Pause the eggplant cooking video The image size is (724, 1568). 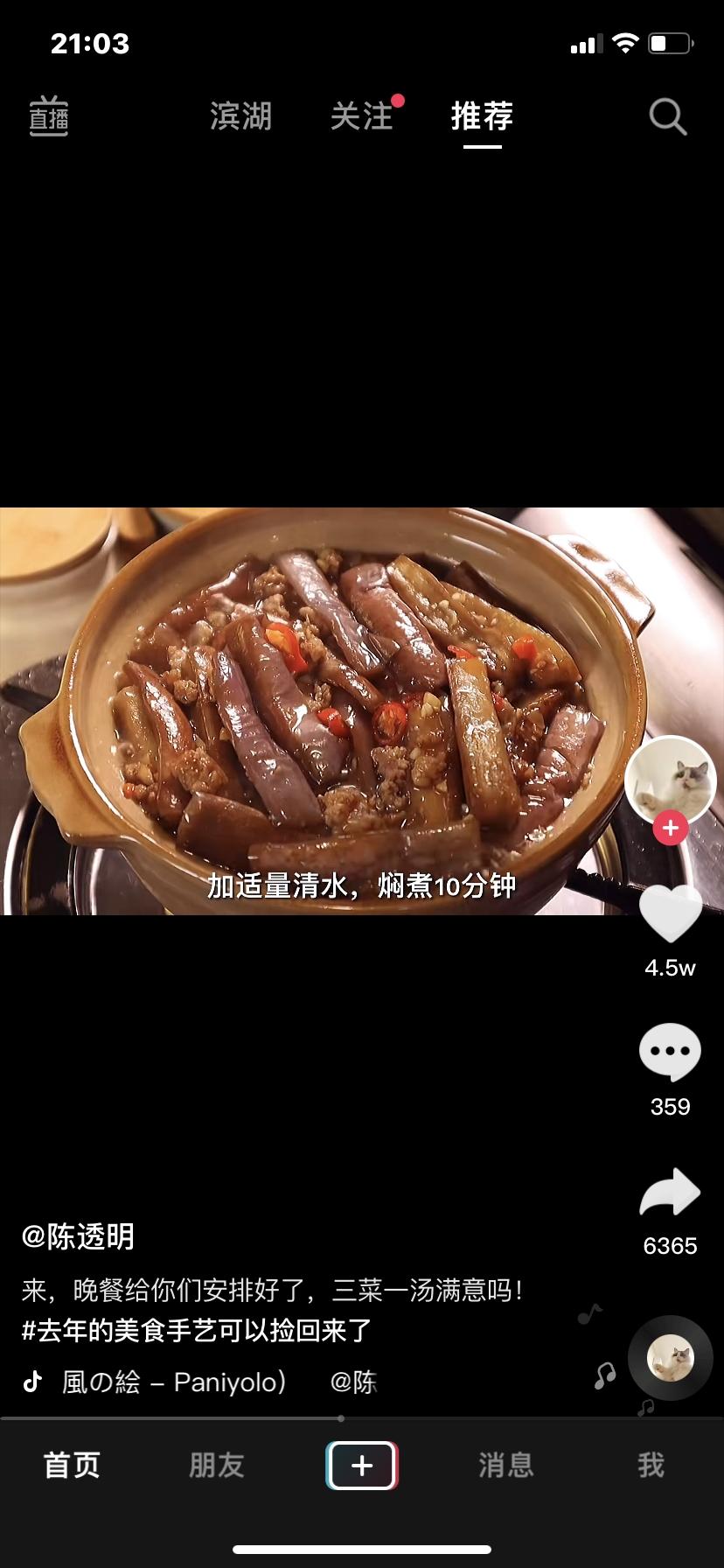click(362, 710)
